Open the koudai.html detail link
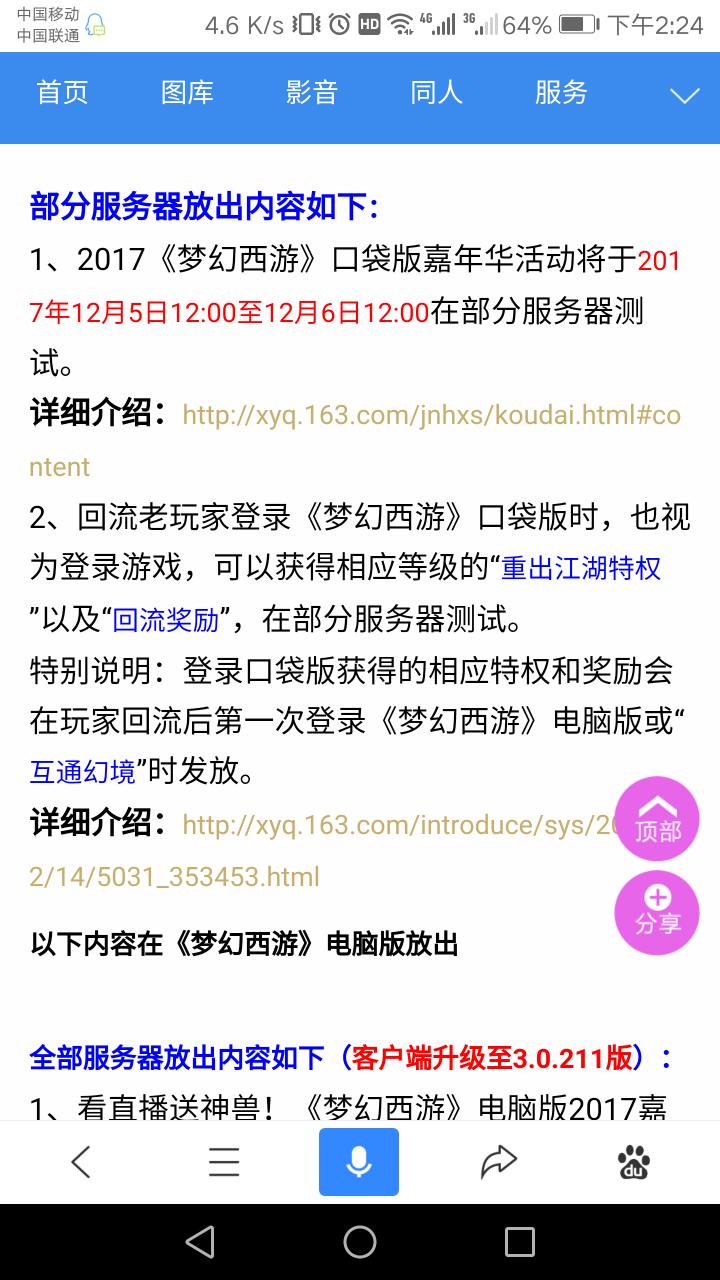 pyautogui.click(x=430, y=415)
